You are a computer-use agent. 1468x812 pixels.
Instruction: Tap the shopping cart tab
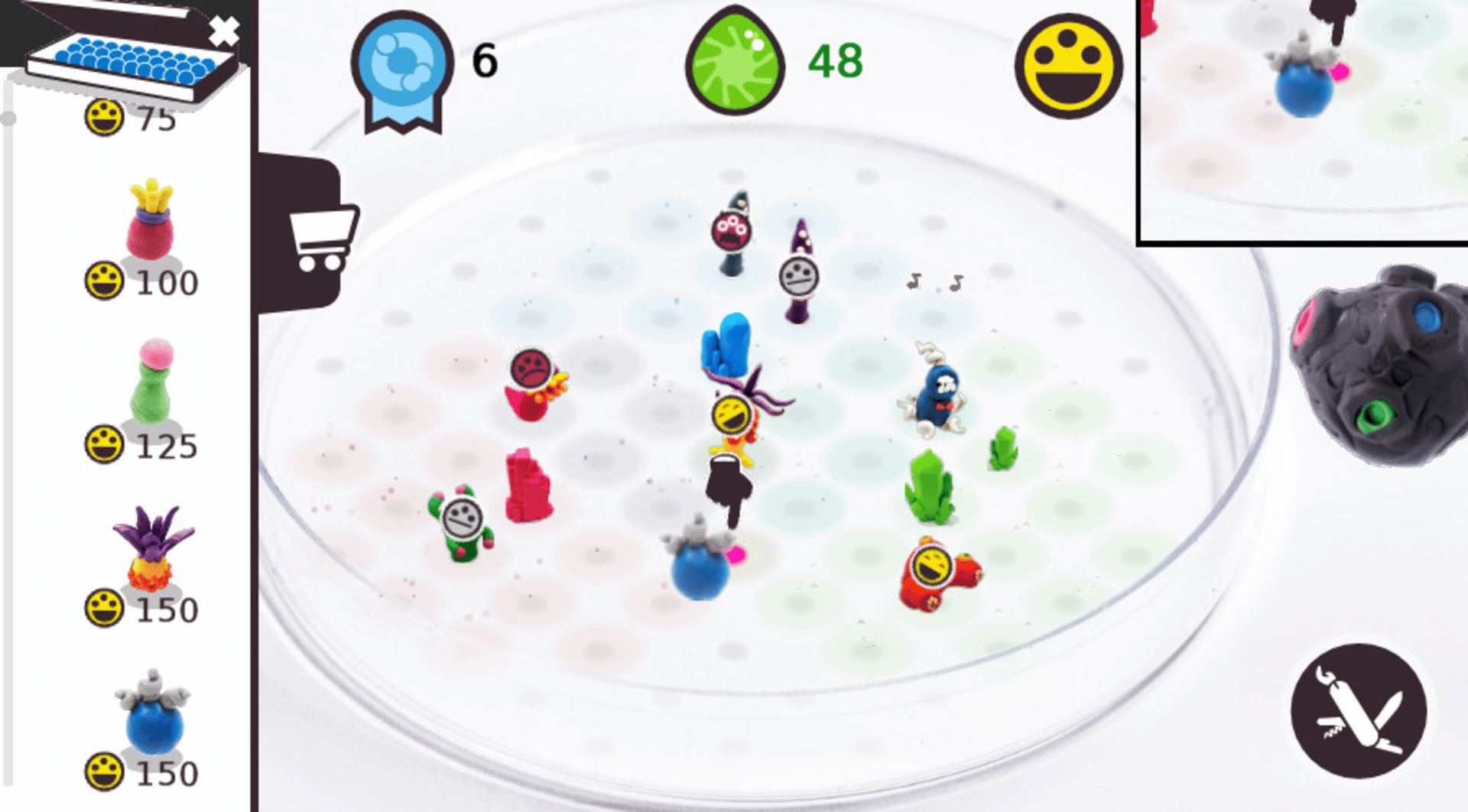click(320, 237)
